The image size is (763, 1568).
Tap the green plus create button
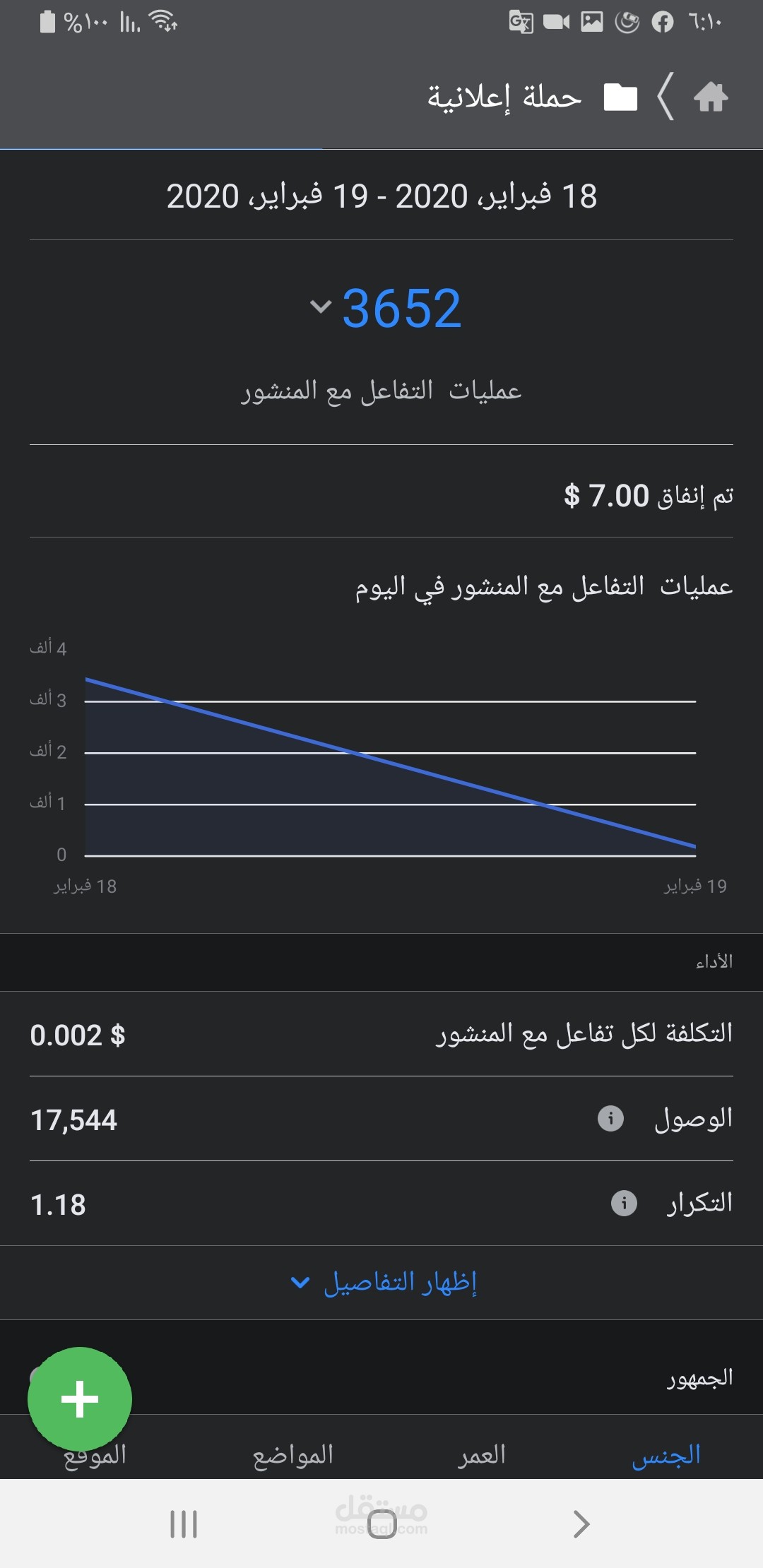(80, 1399)
